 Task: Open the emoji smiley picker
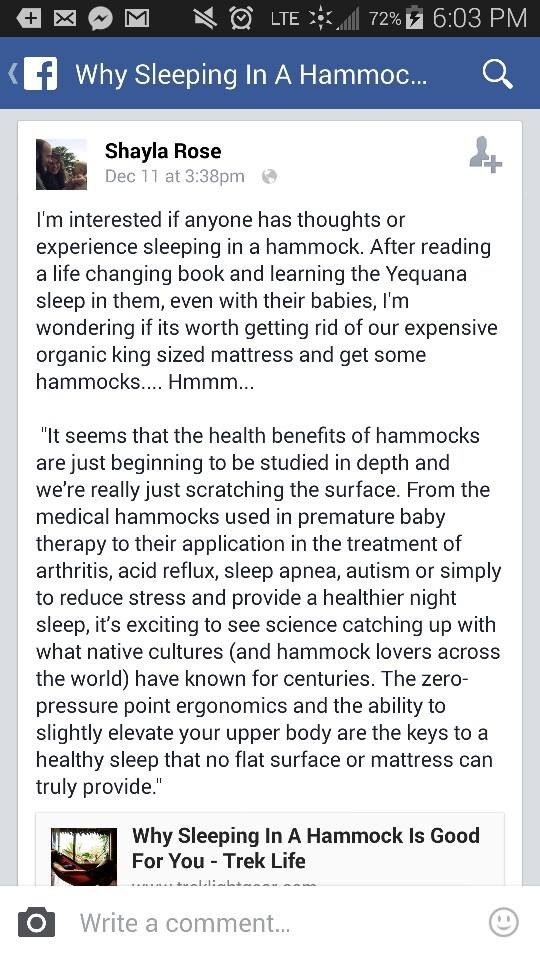[x=504, y=922]
